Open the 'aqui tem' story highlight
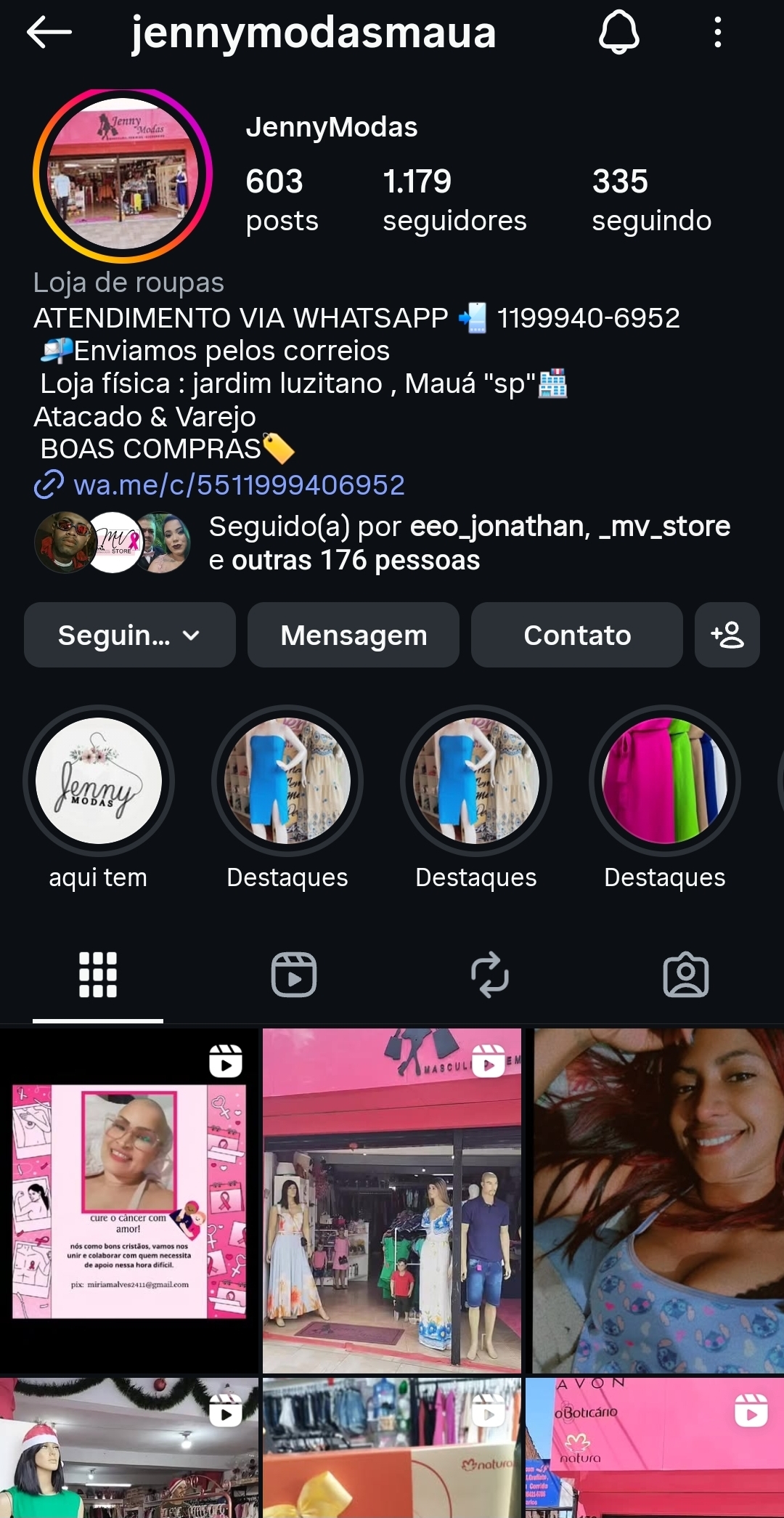 (x=99, y=781)
